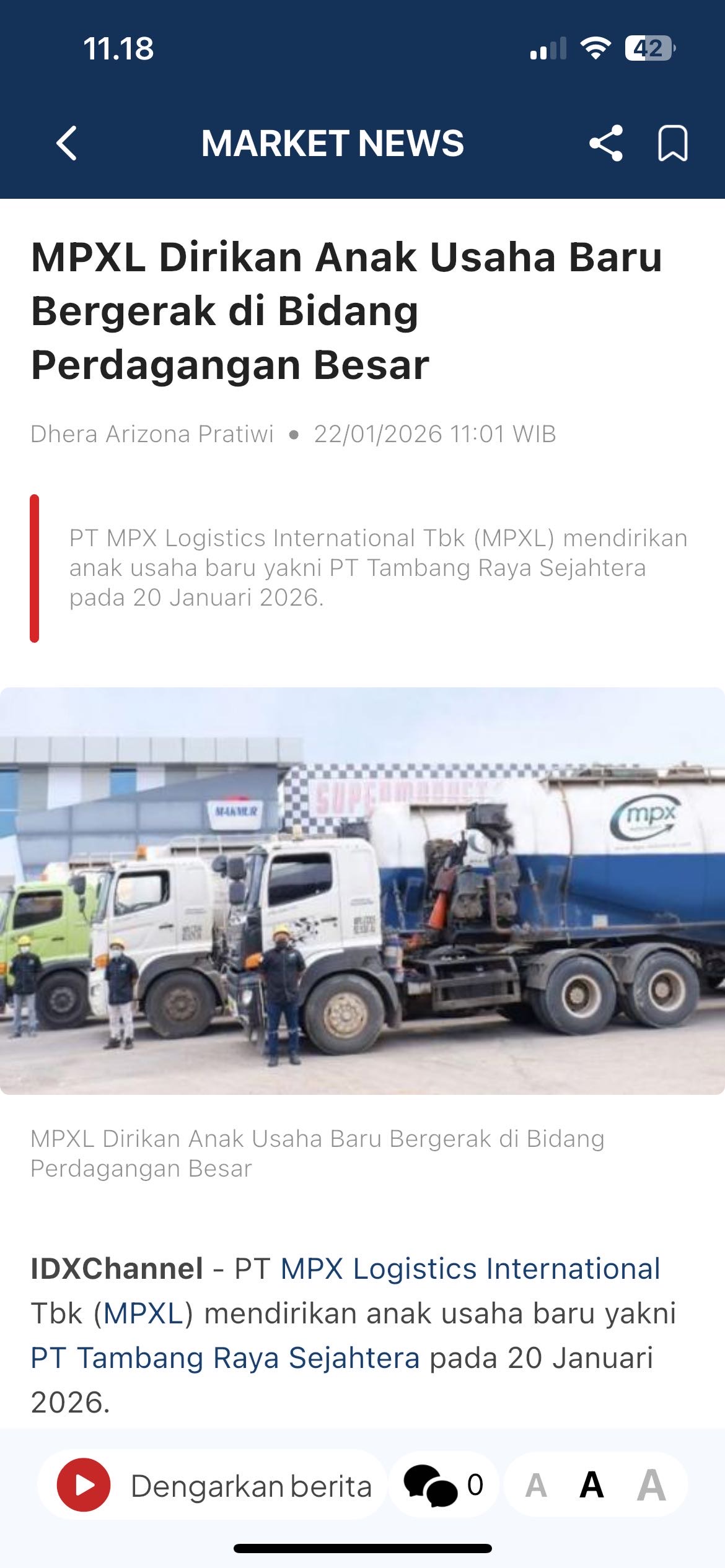Open the MPXL ticker link
725x1568 pixels.
click(x=143, y=1313)
